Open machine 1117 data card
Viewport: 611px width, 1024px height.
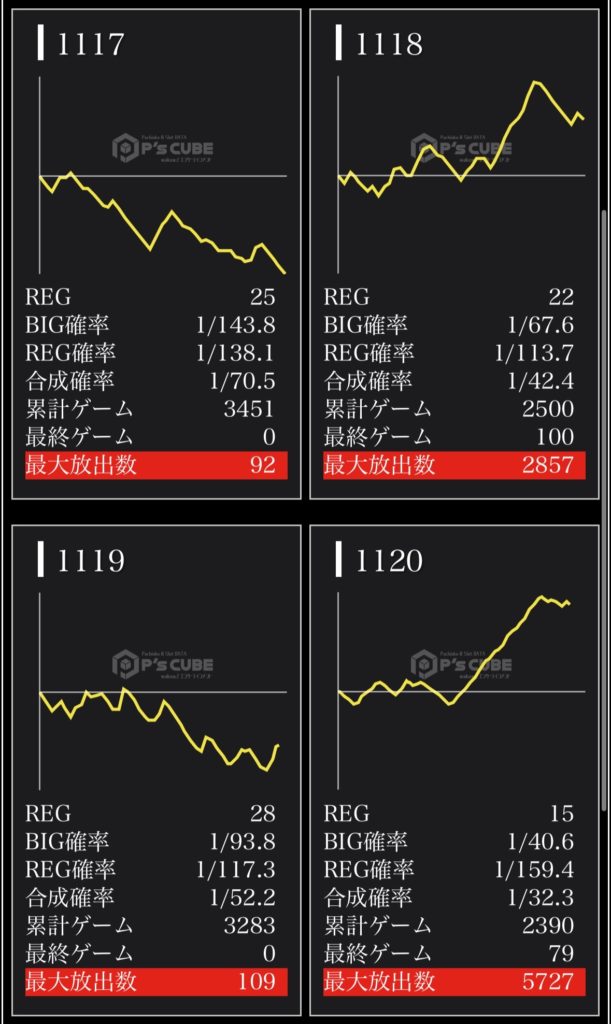pyautogui.click(x=156, y=254)
